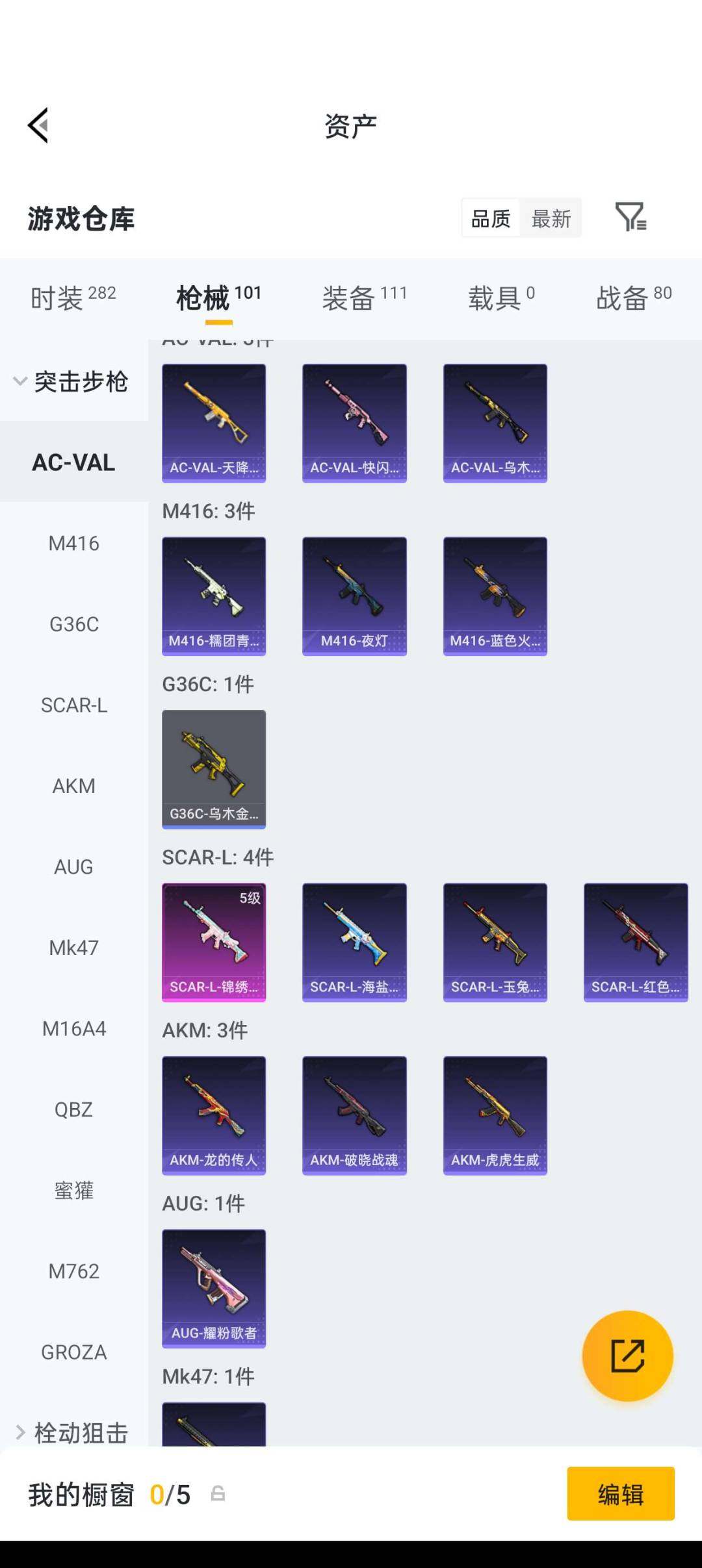Image resolution: width=702 pixels, height=1568 pixels.
Task: Open the AKM-龙的传人 skin tile
Action: (x=214, y=1115)
